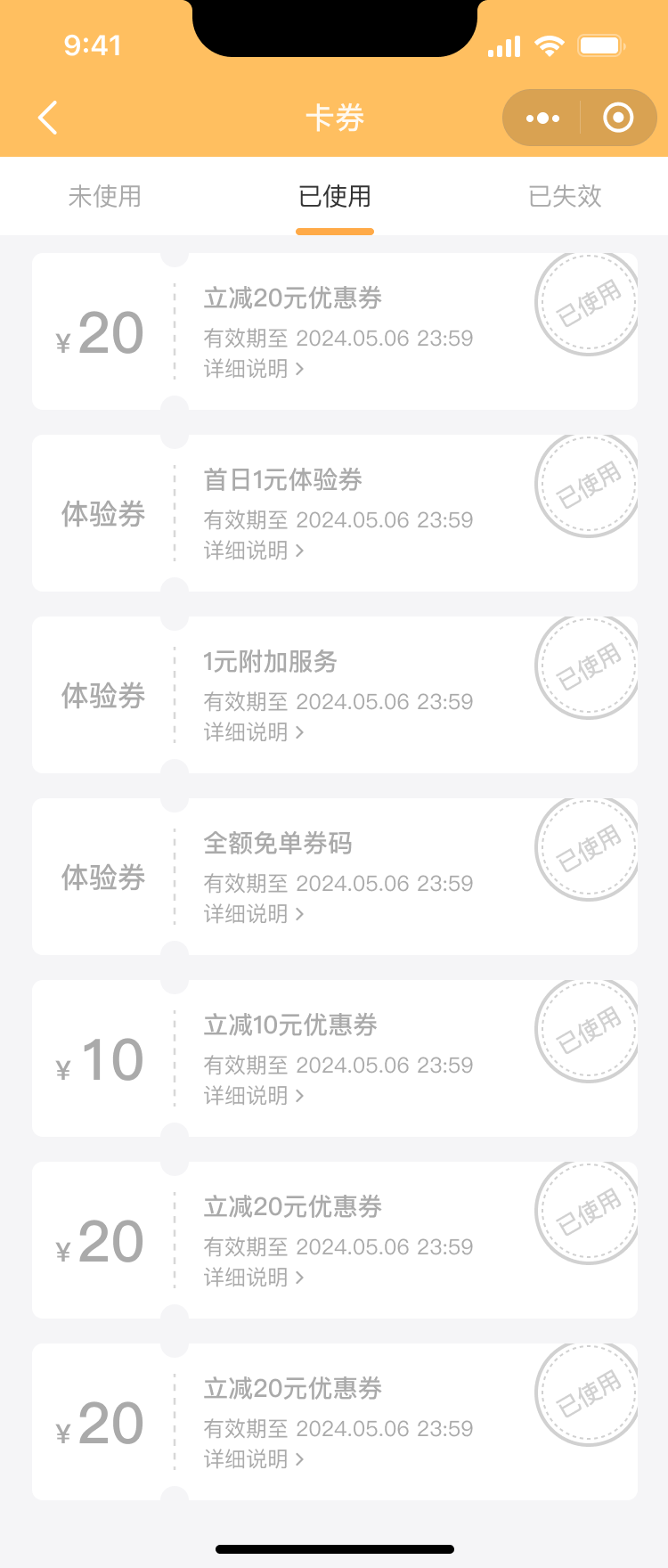Go back from the 卡券 page
The width and height of the screenshot is (668, 1568).
pyautogui.click(x=48, y=118)
